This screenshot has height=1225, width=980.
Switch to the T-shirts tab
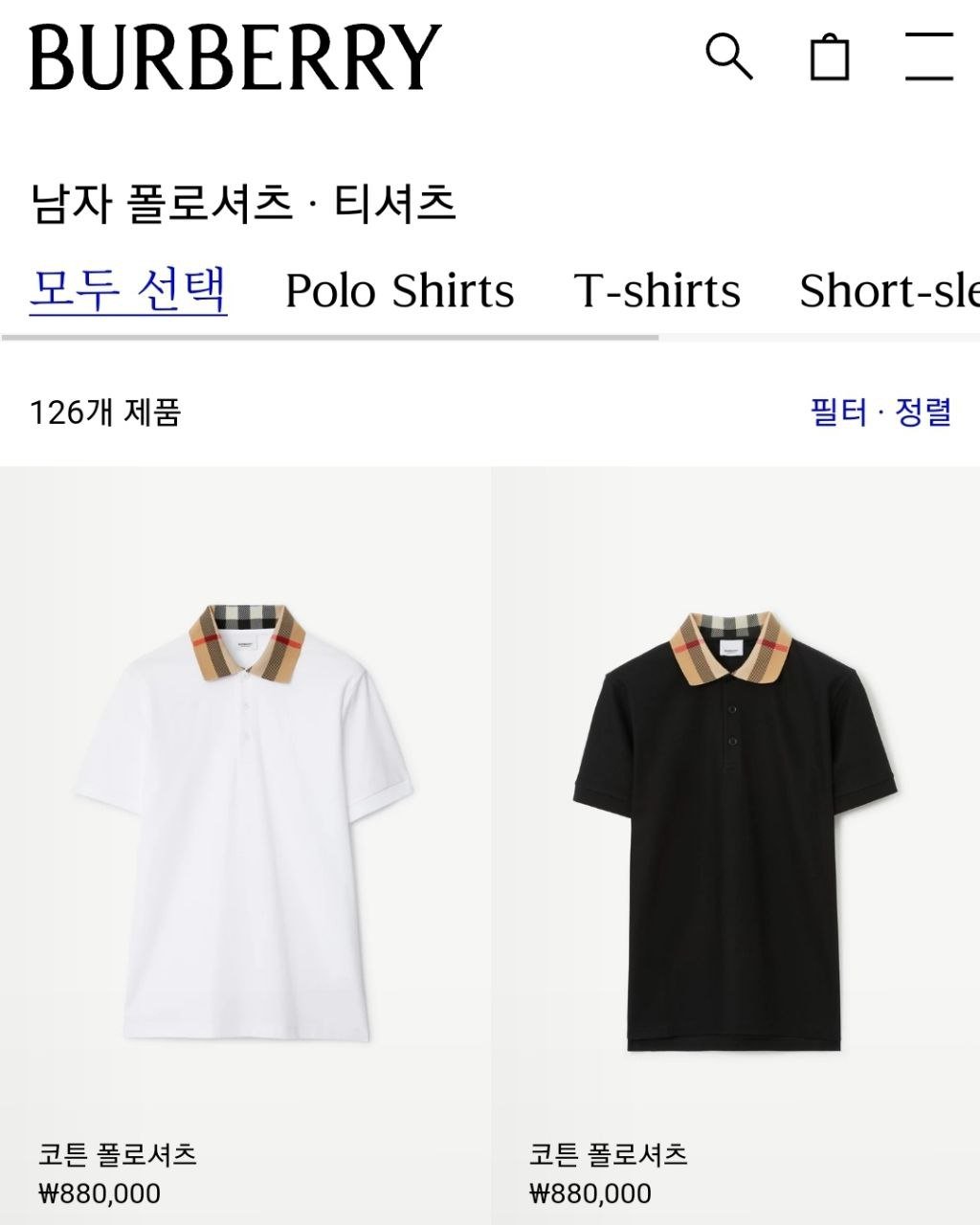[x=657, y=291]
